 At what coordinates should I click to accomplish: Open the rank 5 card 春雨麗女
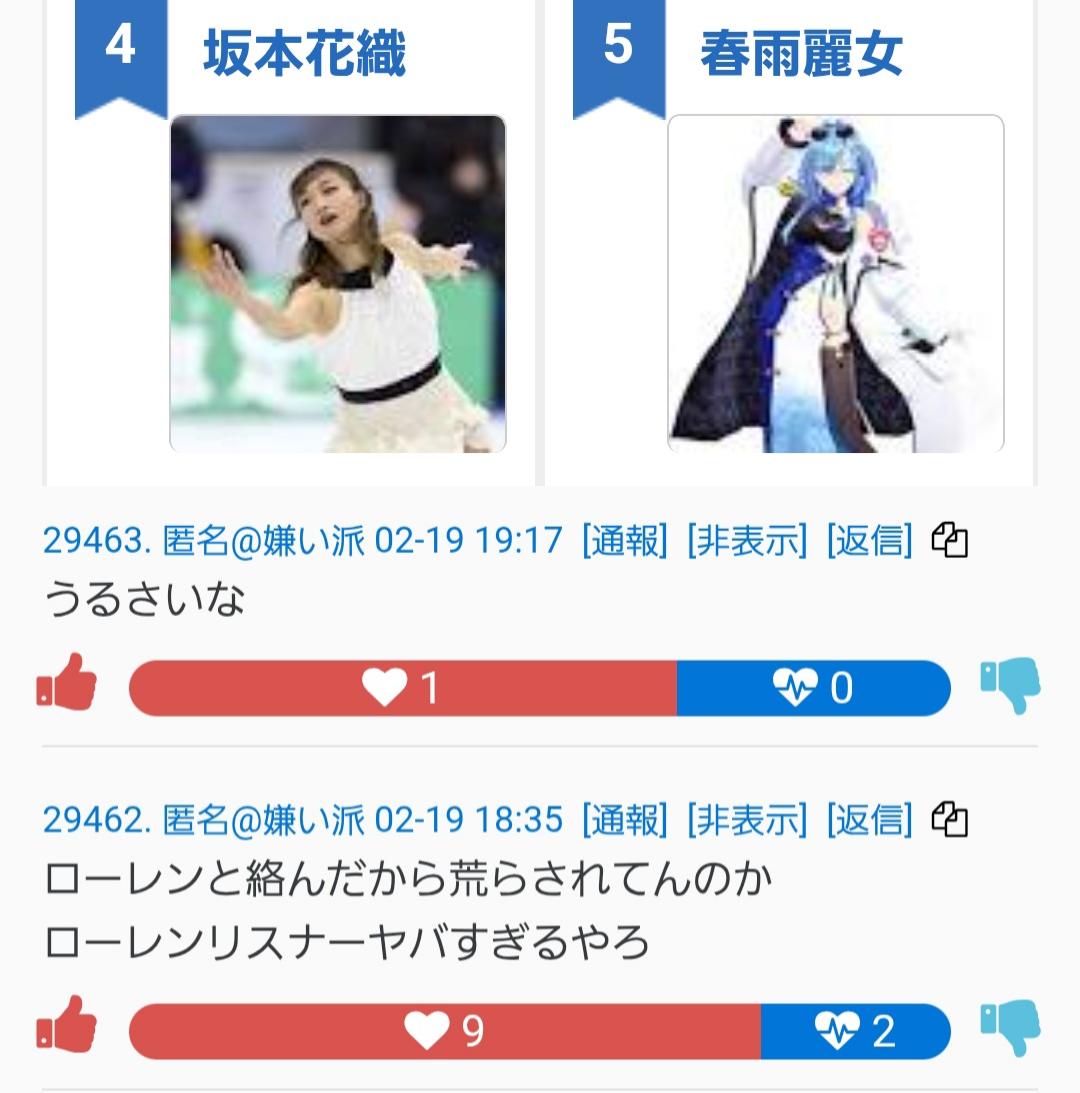click(x=835, y=283)
